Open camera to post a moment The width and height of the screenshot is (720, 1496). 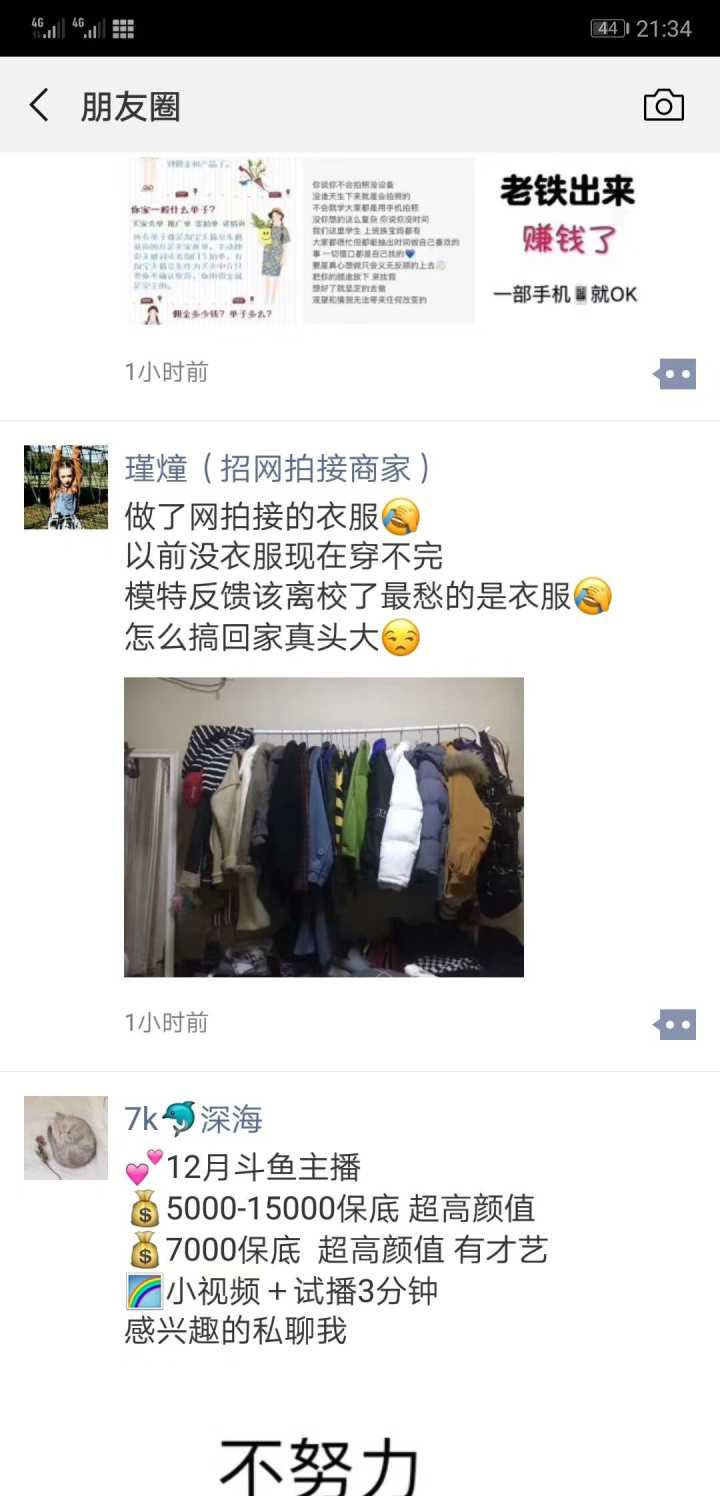click(663, 105)
